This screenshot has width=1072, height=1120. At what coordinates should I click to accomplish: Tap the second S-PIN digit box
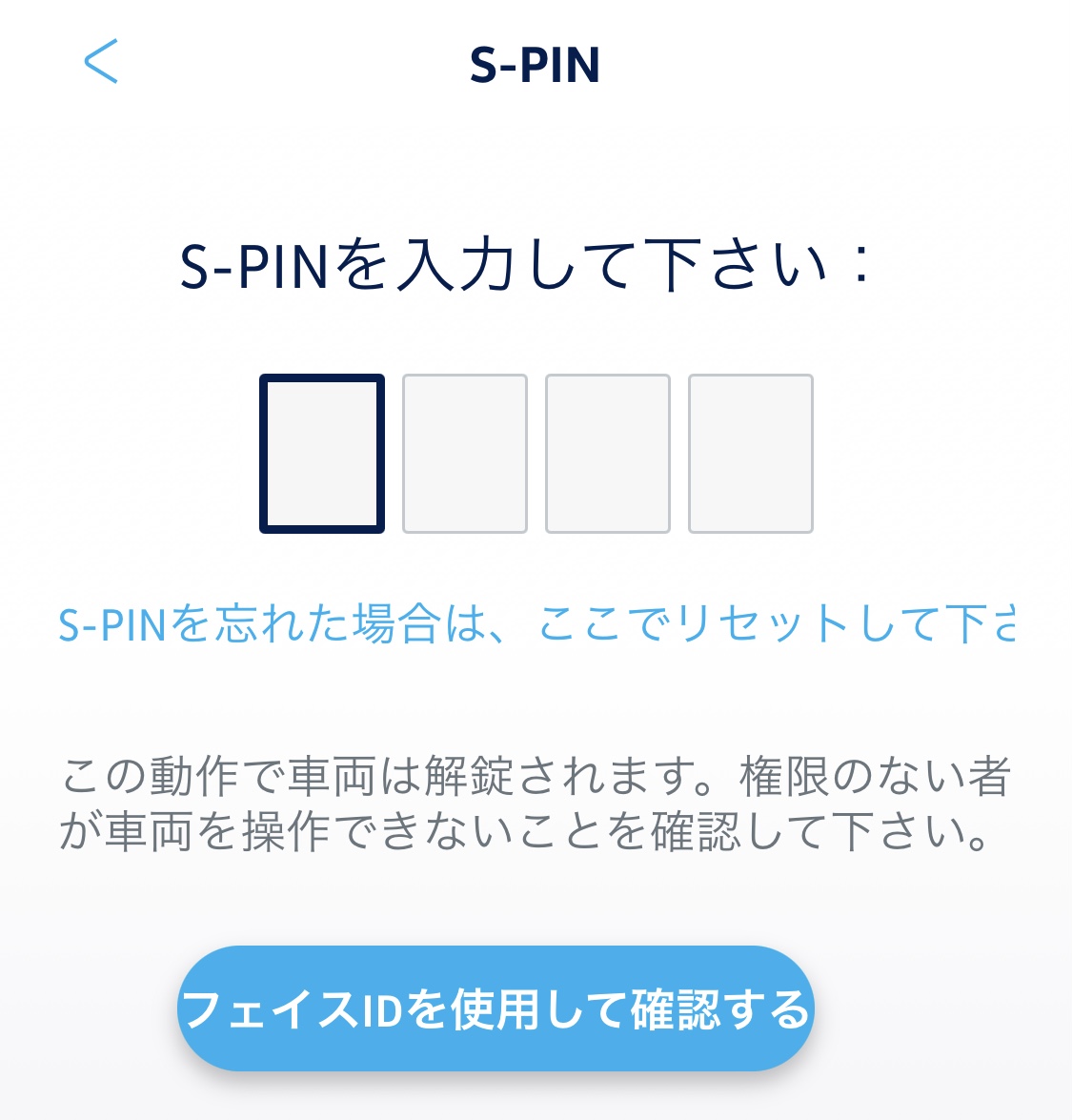(x=465, y=454)
